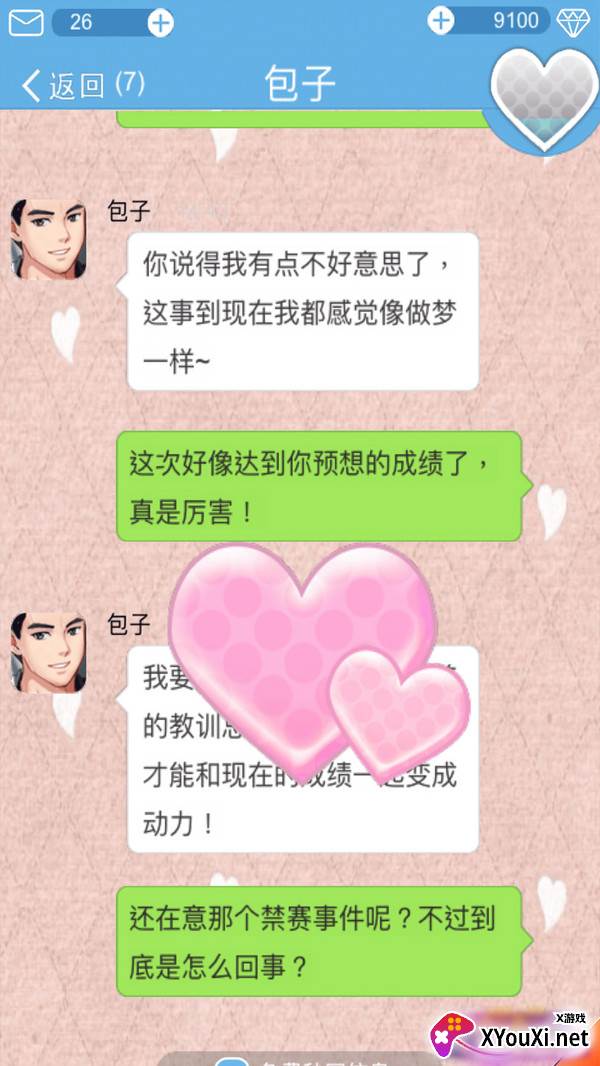Open the mail envelope icon
This screenshot has height=1066, width=600.
26,22
